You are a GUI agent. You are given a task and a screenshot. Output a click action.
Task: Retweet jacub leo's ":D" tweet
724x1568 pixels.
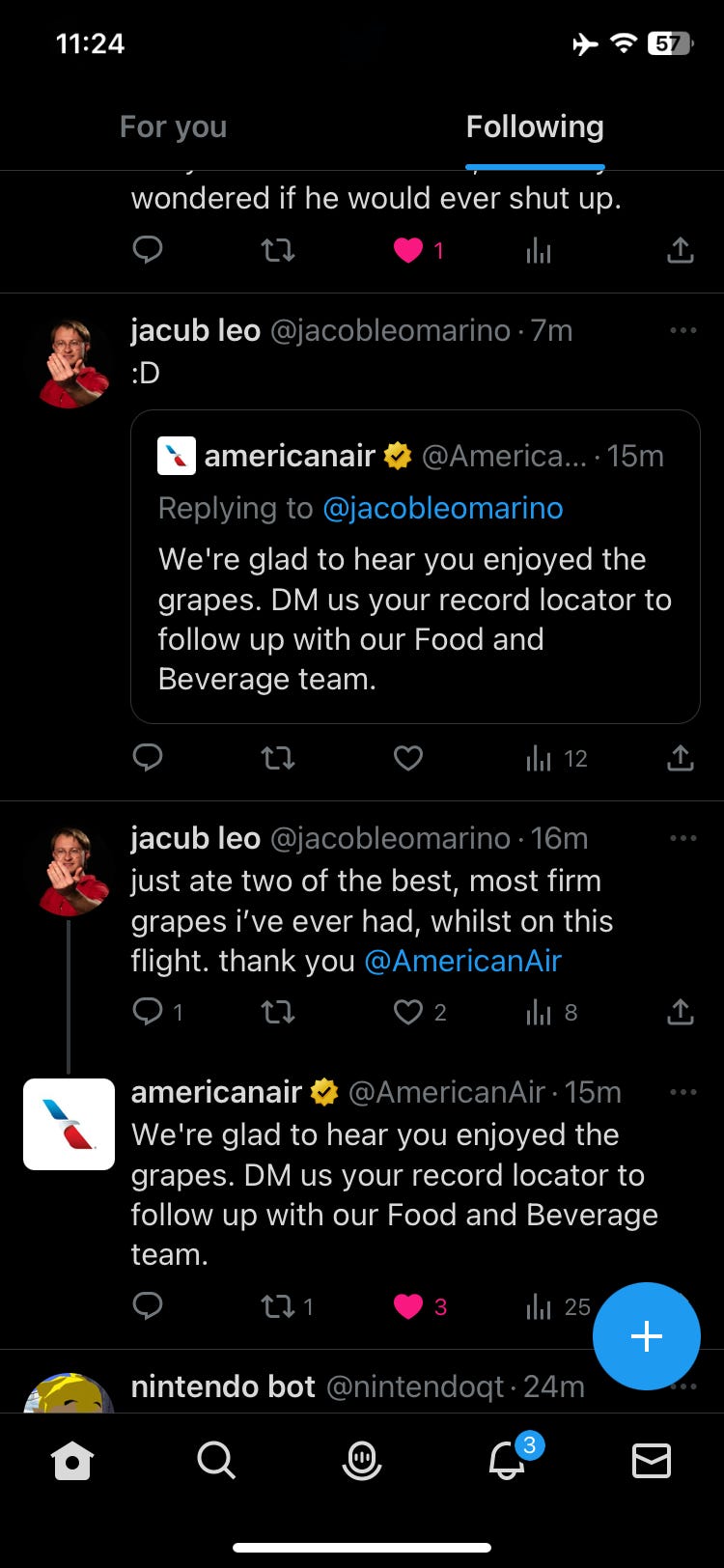(278, 758)
